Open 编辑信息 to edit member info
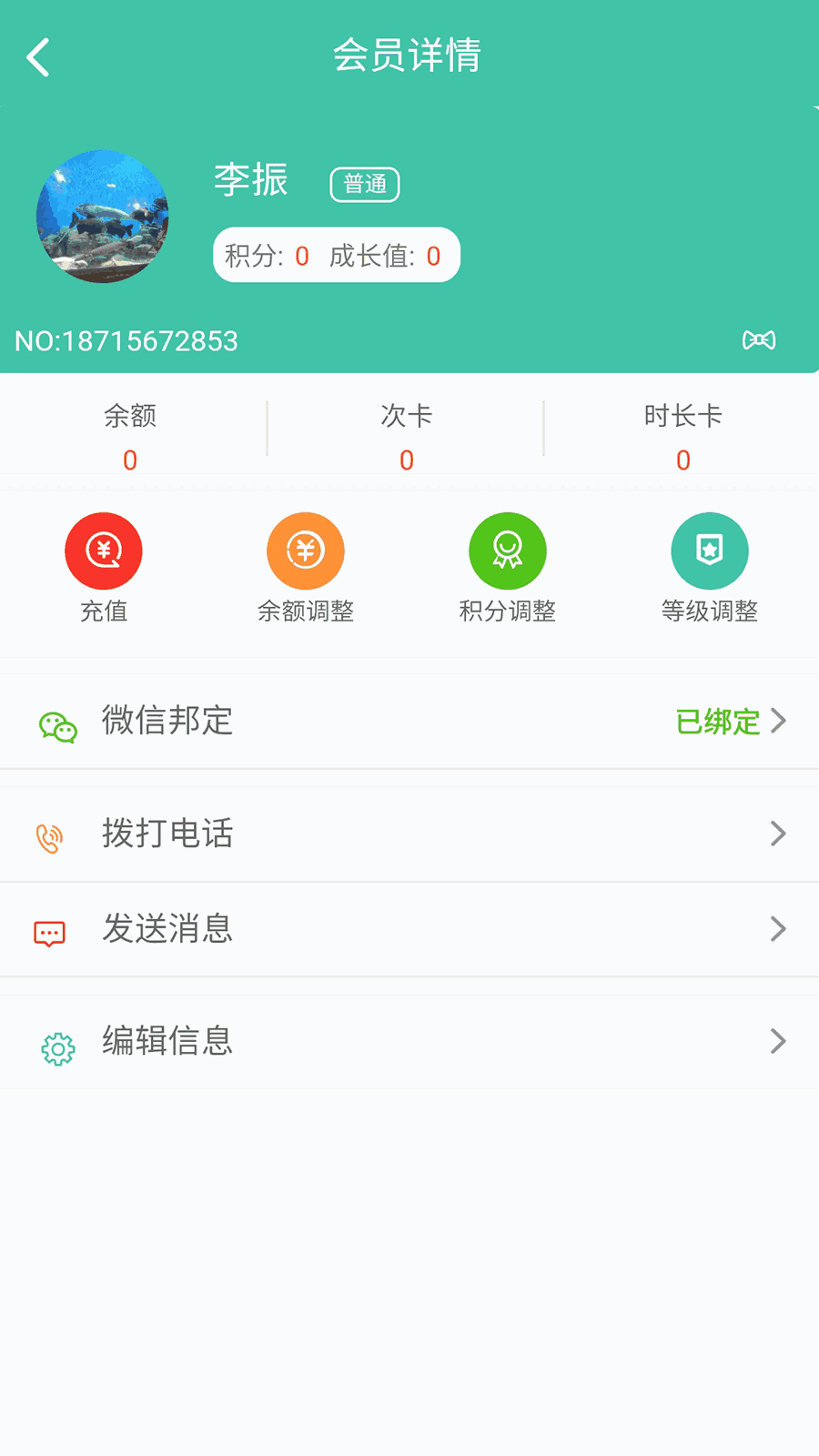Screen dimensions: 819x1456 tap(409, 1041)
